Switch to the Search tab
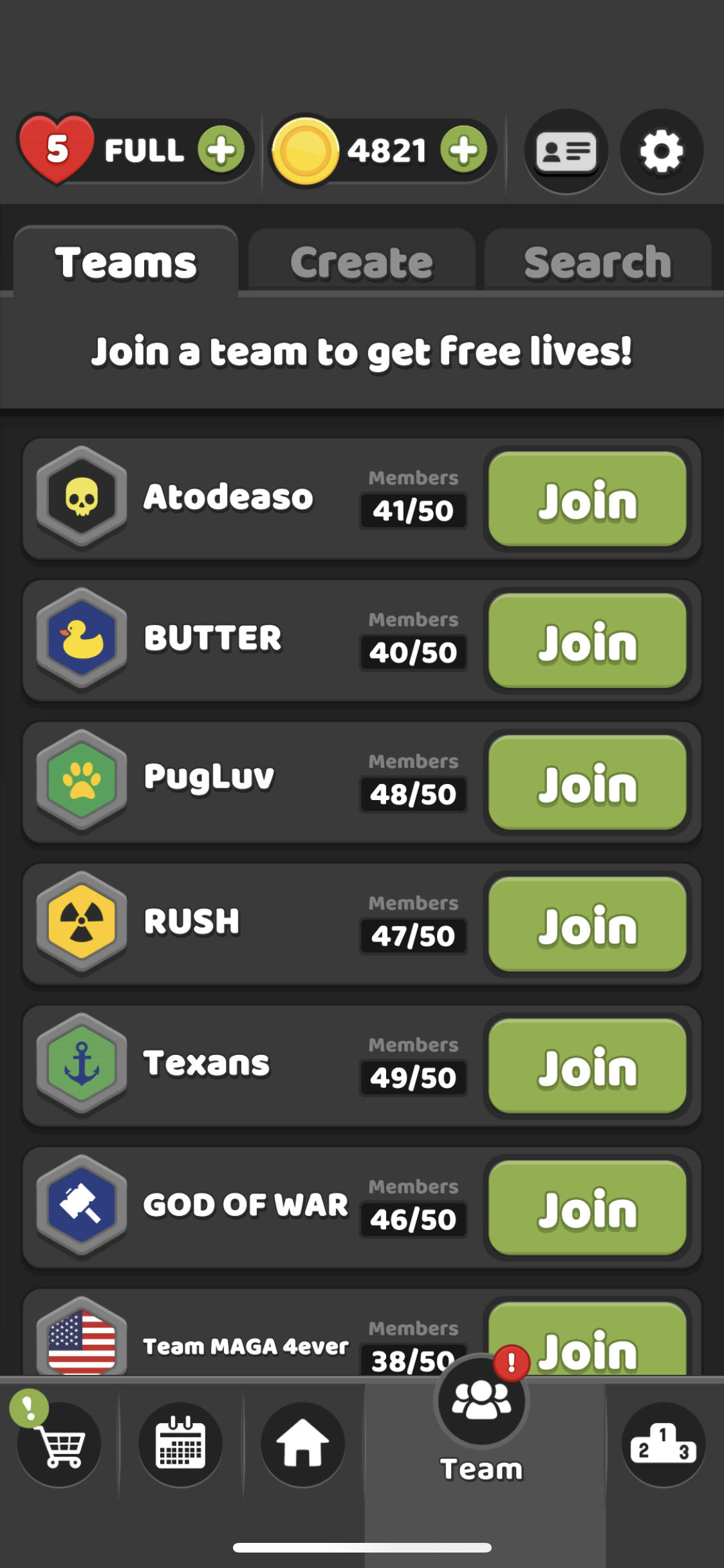 point(598,262)
